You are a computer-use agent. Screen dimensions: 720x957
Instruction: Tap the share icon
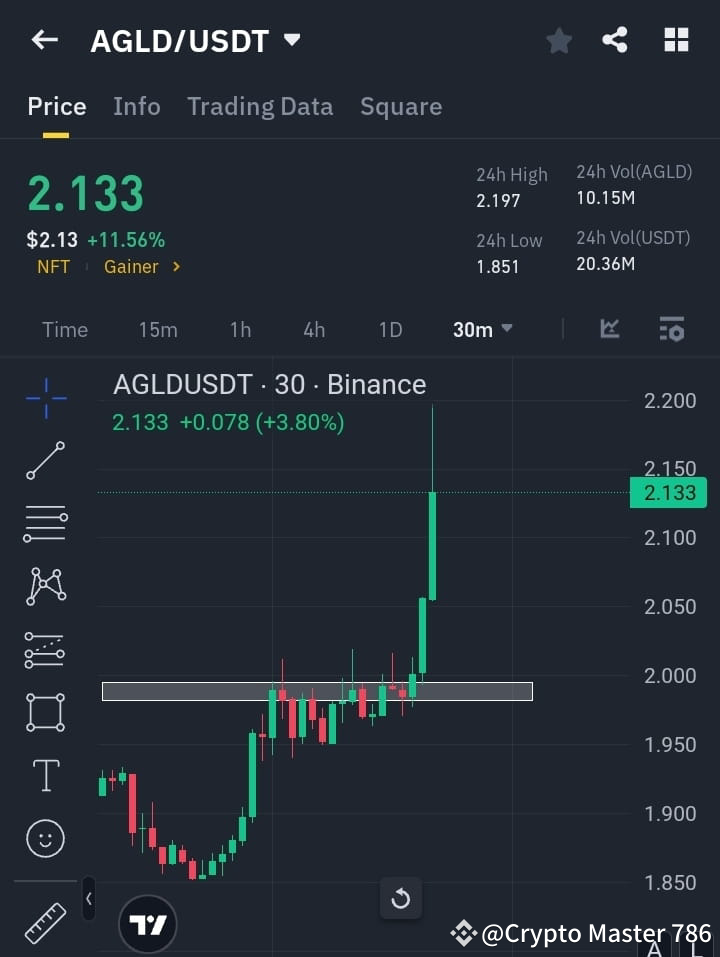click(x=616, y=40)
